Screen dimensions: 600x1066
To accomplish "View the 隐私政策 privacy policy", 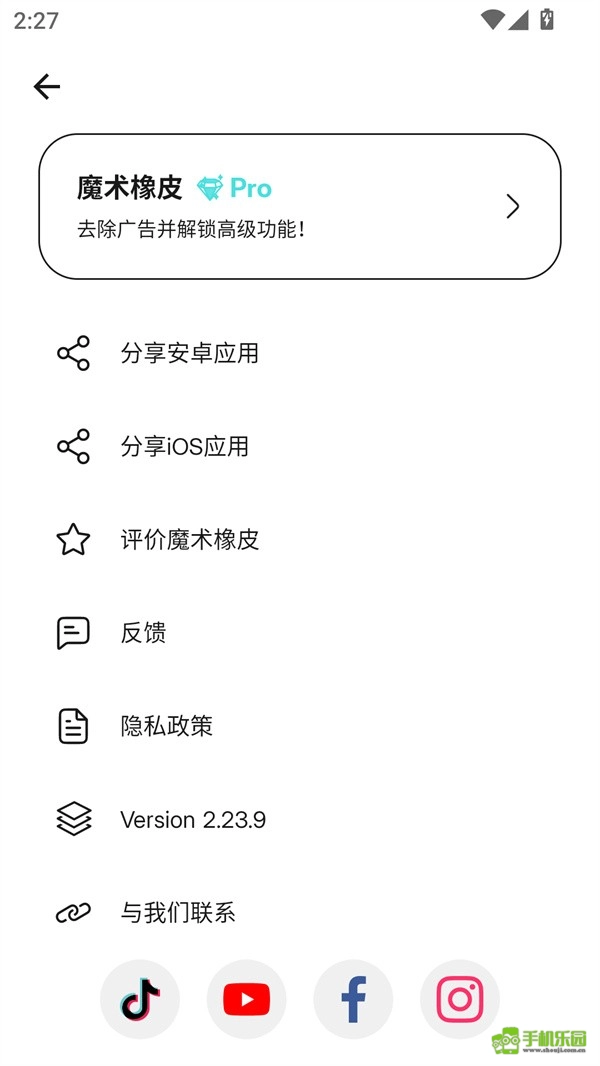I will (x=166, y=726).
